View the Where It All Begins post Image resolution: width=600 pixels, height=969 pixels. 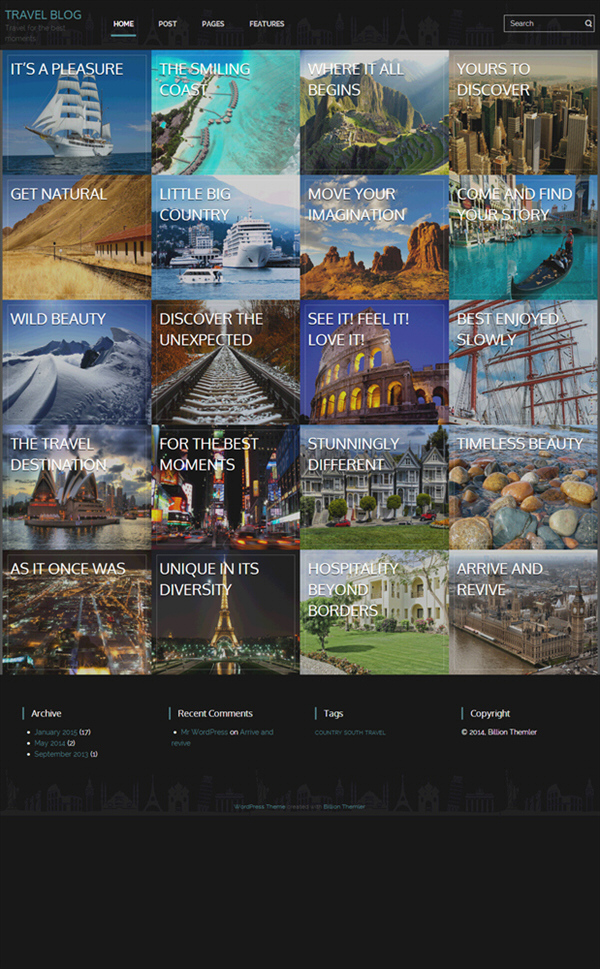374,112
